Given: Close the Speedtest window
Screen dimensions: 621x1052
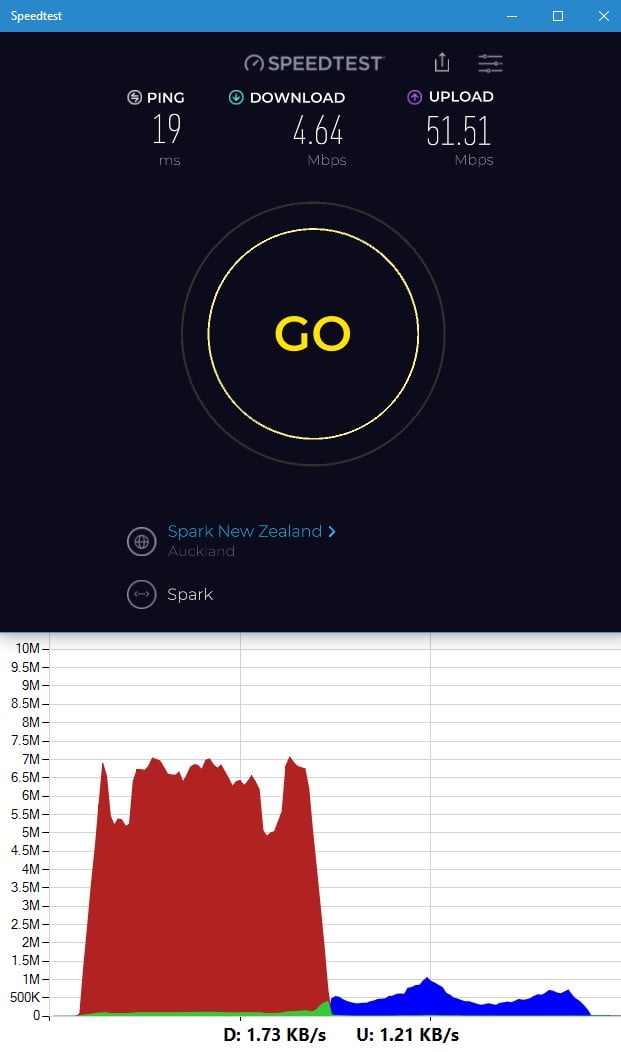Looking at the screenshot, I should tap(604, 15).
